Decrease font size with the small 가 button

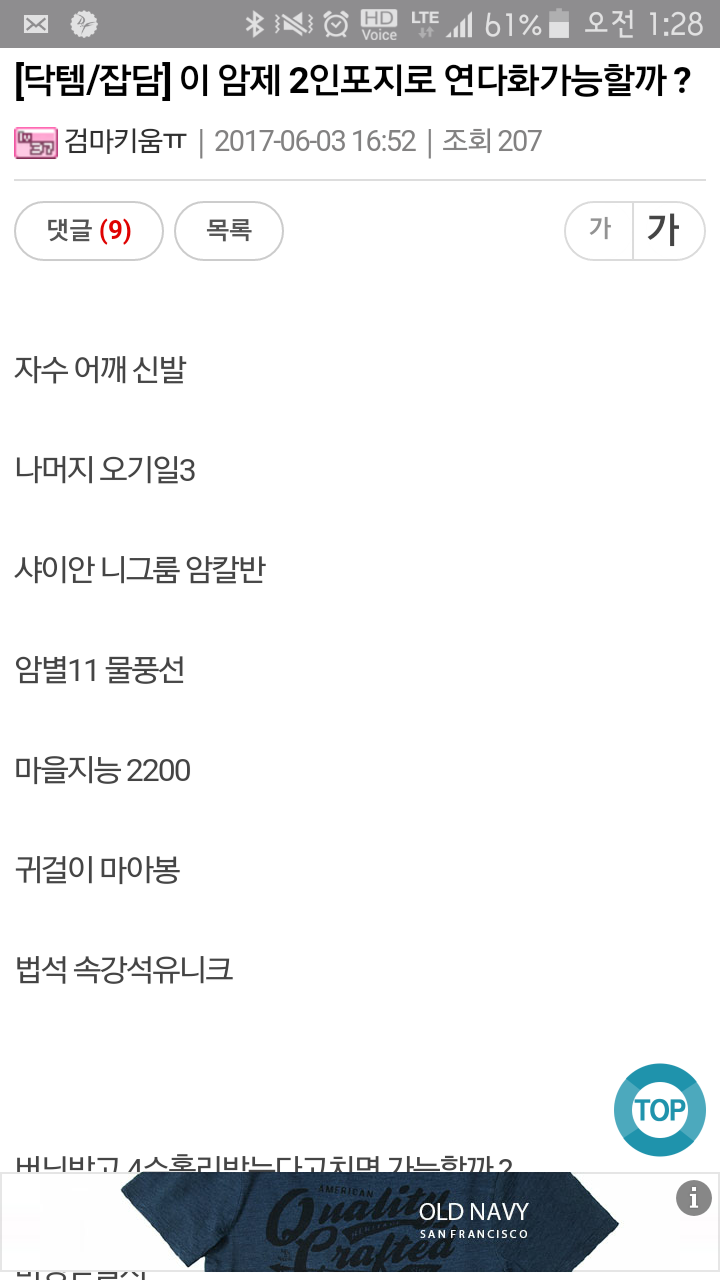[x=600, y=231]
